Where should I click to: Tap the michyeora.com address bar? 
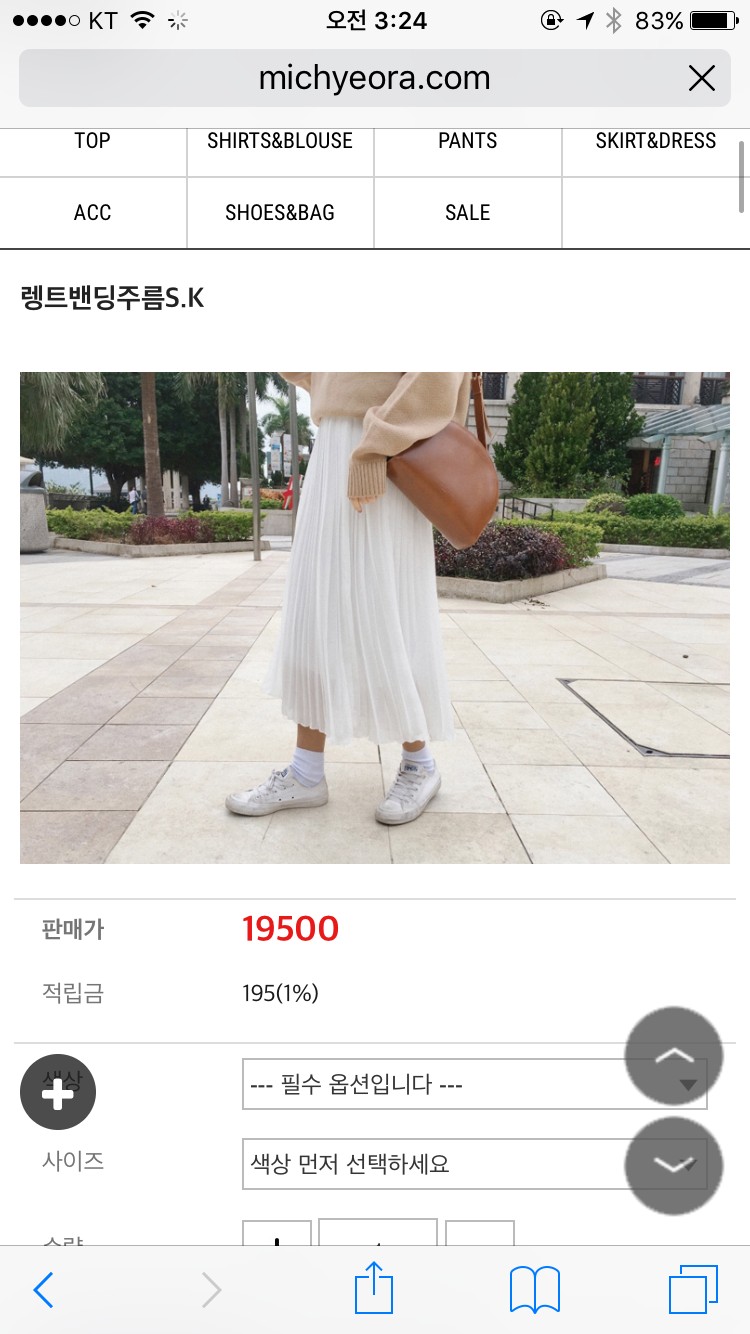point(374,77)
